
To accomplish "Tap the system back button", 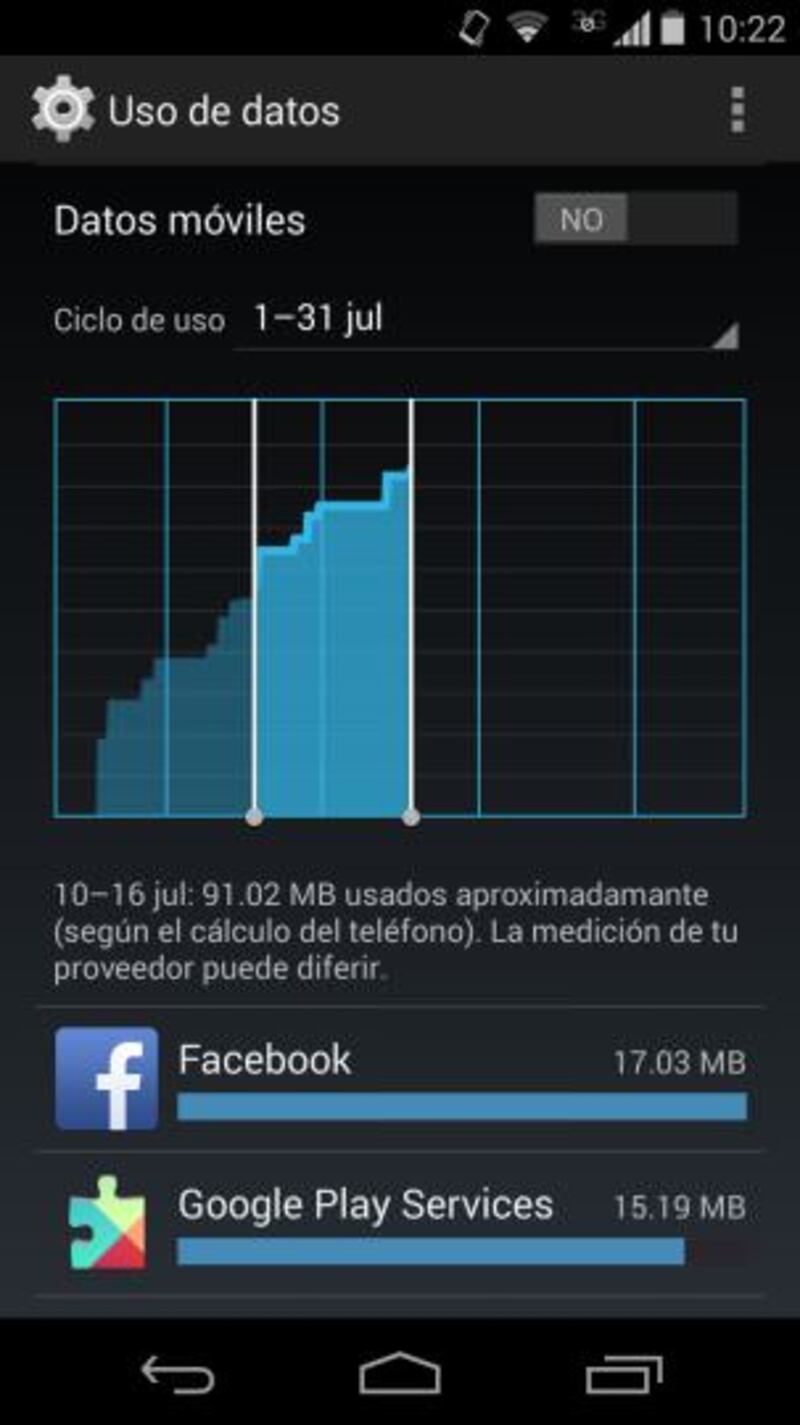I will (177, 1375).
